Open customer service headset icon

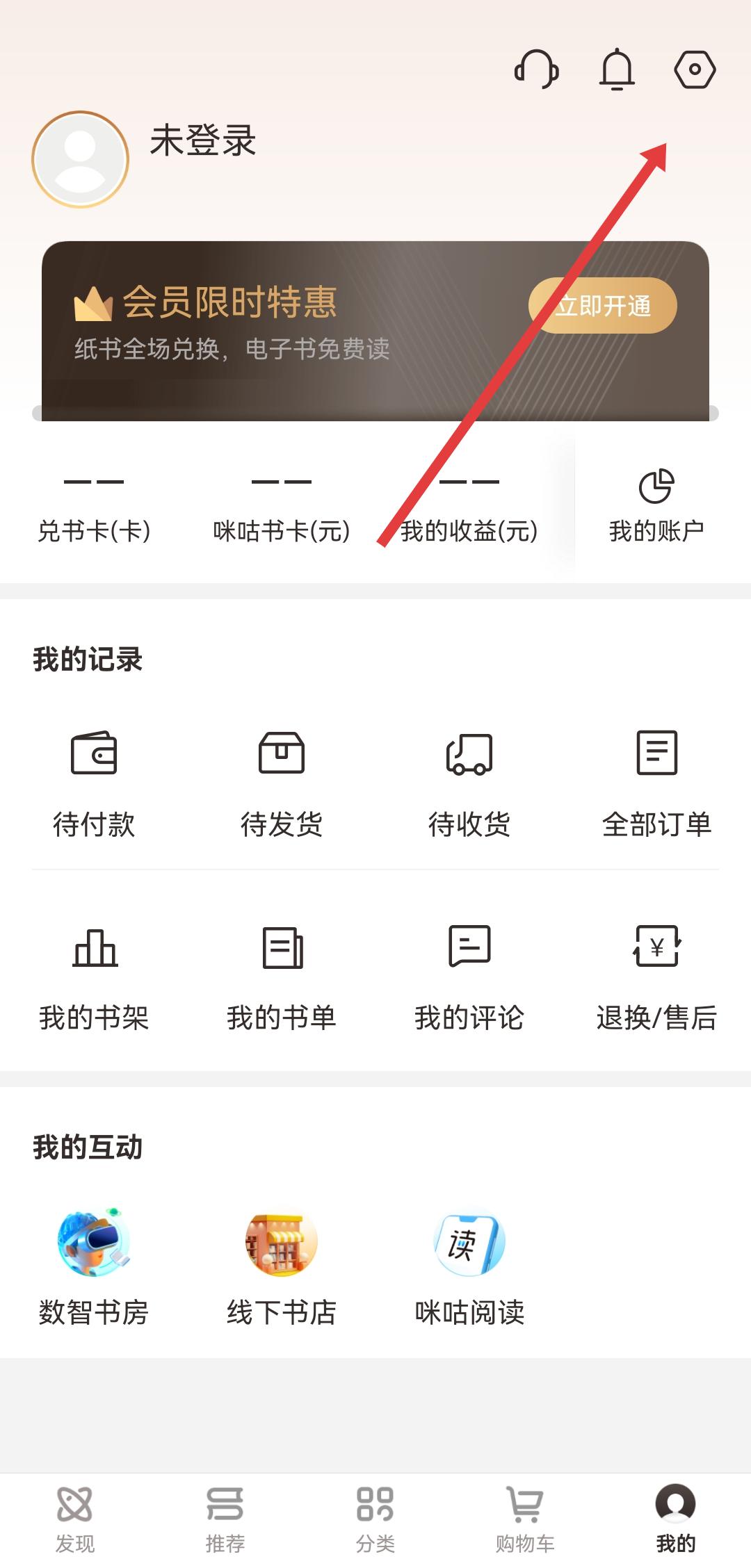536,70
